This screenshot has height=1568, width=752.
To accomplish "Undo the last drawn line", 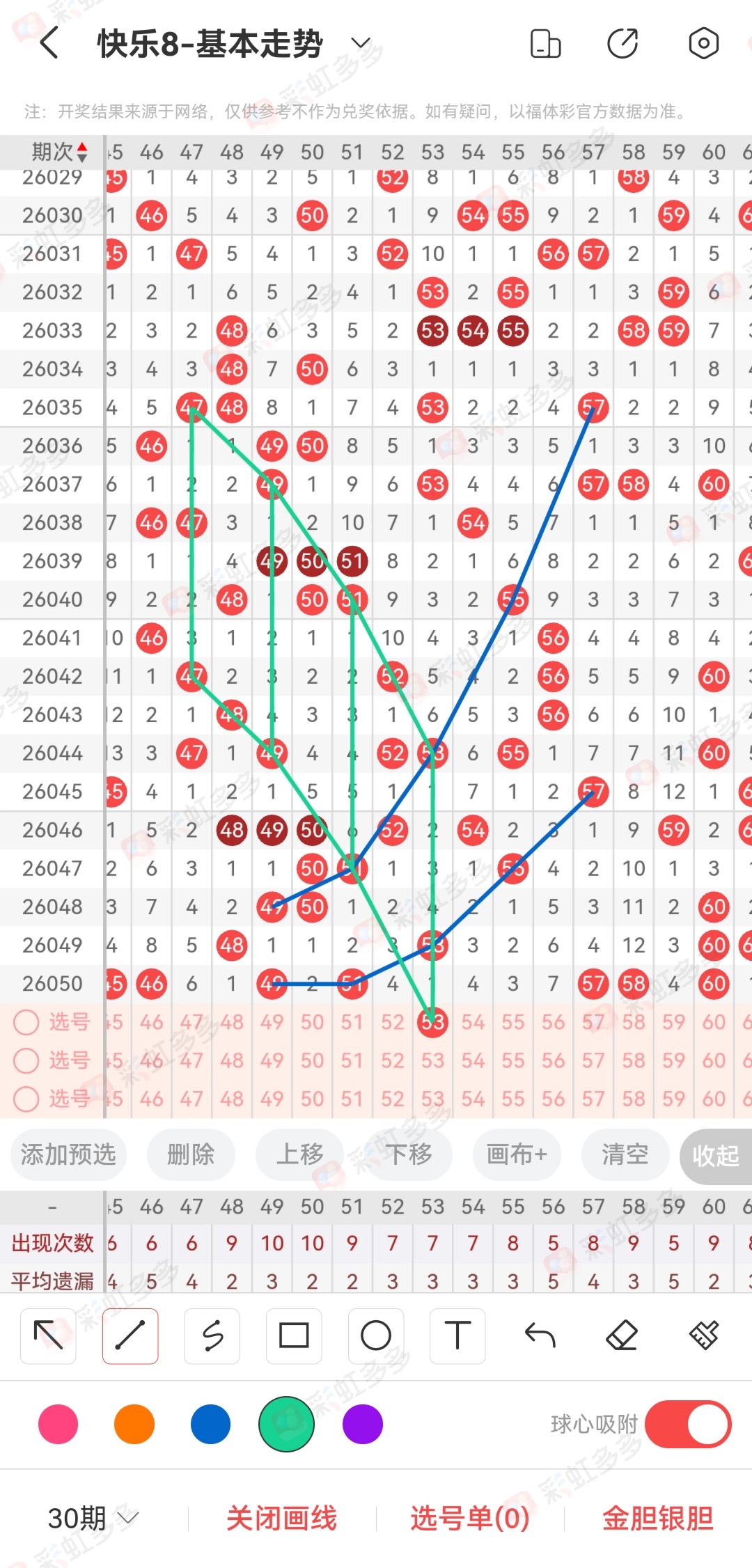I will click(540, 1335).
